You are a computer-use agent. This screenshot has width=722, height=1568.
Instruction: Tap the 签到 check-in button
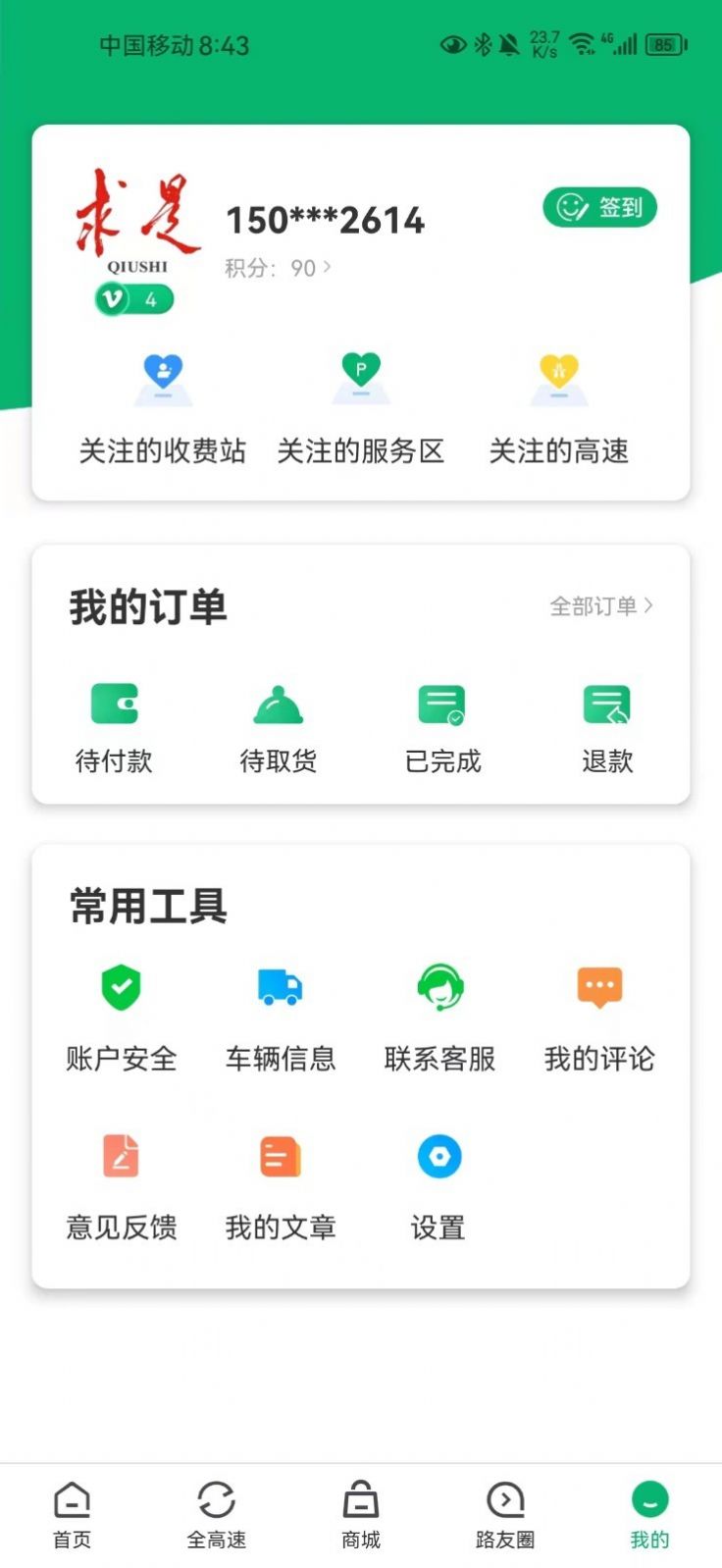click(598, 207)
